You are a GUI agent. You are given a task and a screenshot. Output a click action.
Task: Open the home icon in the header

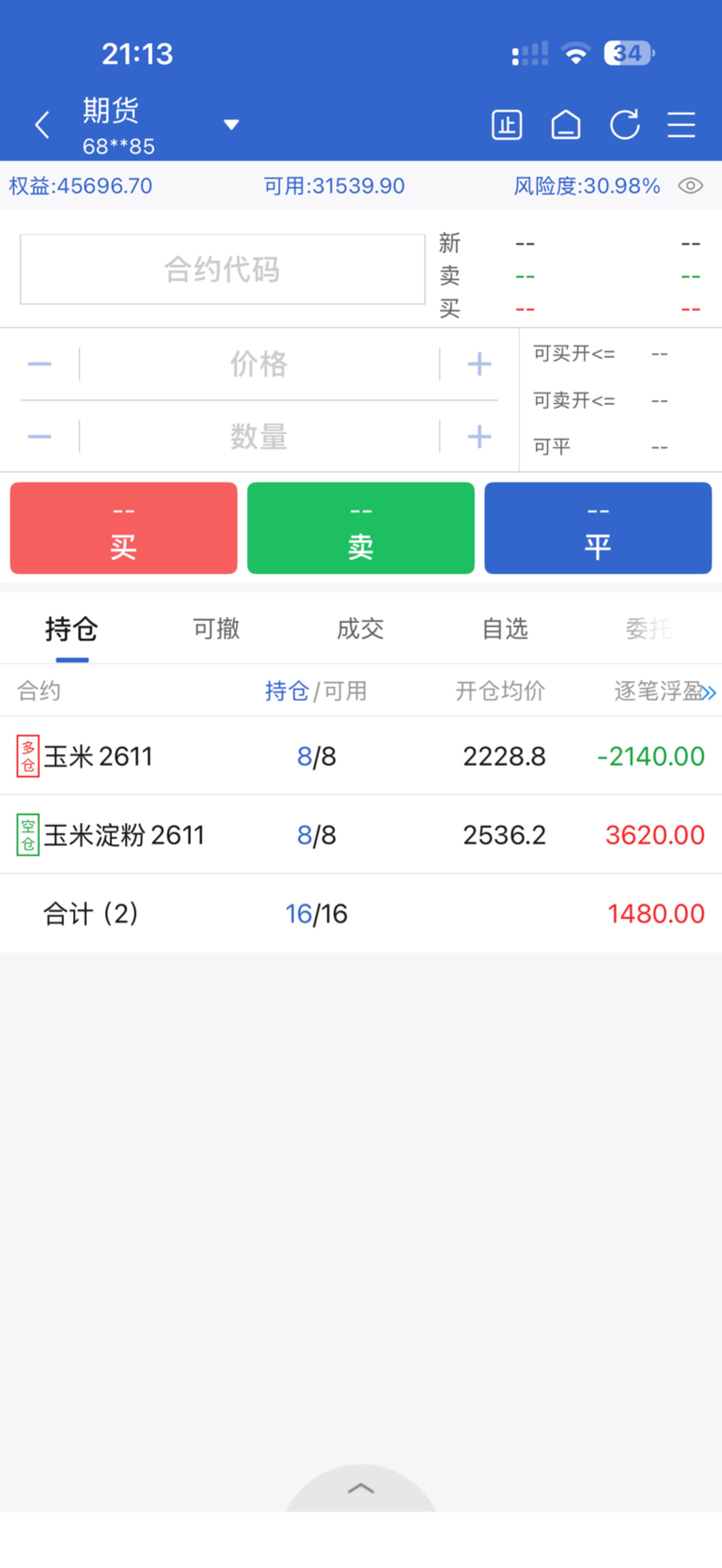pyautogui.click(x=566, y=125)
